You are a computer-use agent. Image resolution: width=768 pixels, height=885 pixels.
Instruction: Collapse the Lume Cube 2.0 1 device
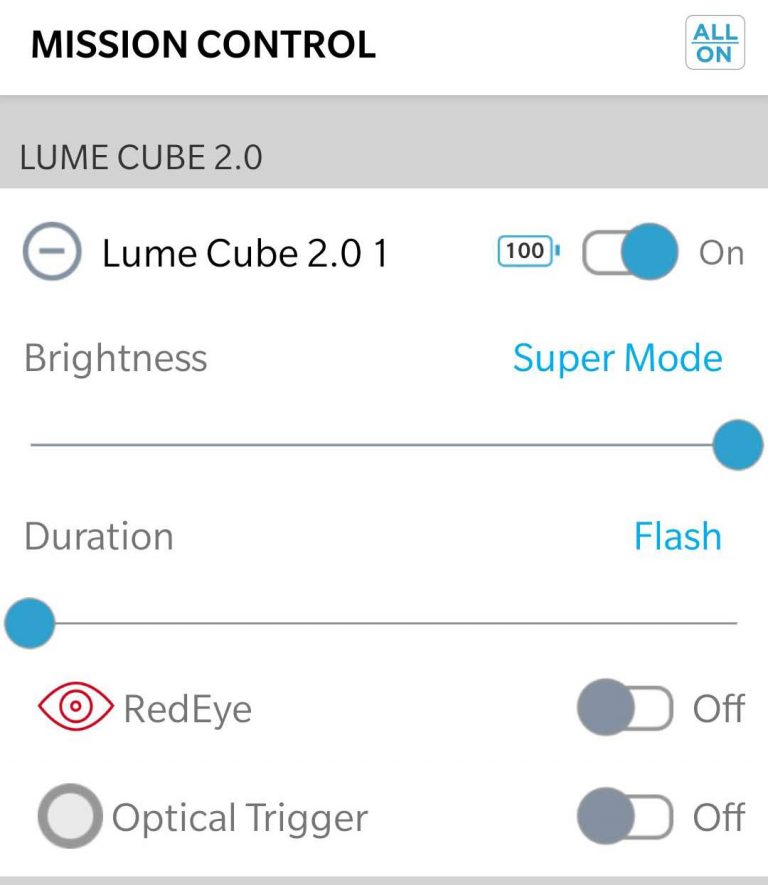coord(51,253)
